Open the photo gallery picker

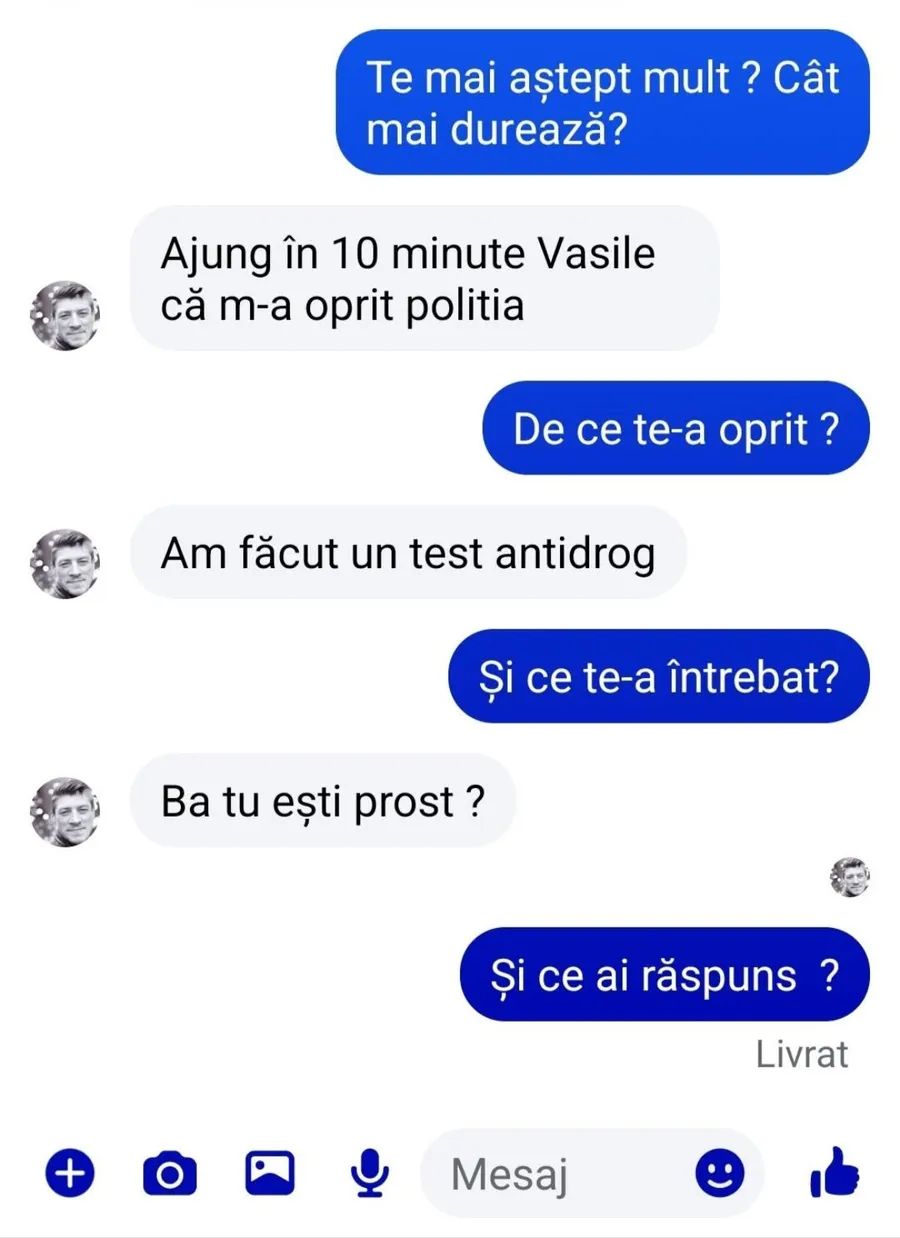tap(270, 1172)
